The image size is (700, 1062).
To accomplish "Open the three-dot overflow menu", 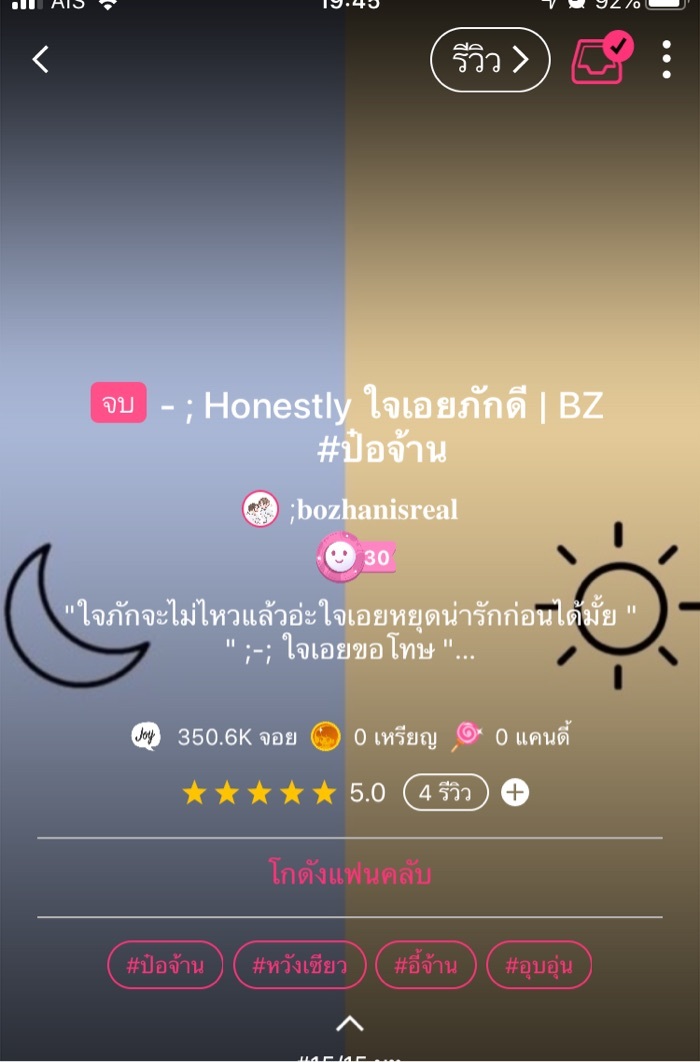I will [x=666, y=60].
